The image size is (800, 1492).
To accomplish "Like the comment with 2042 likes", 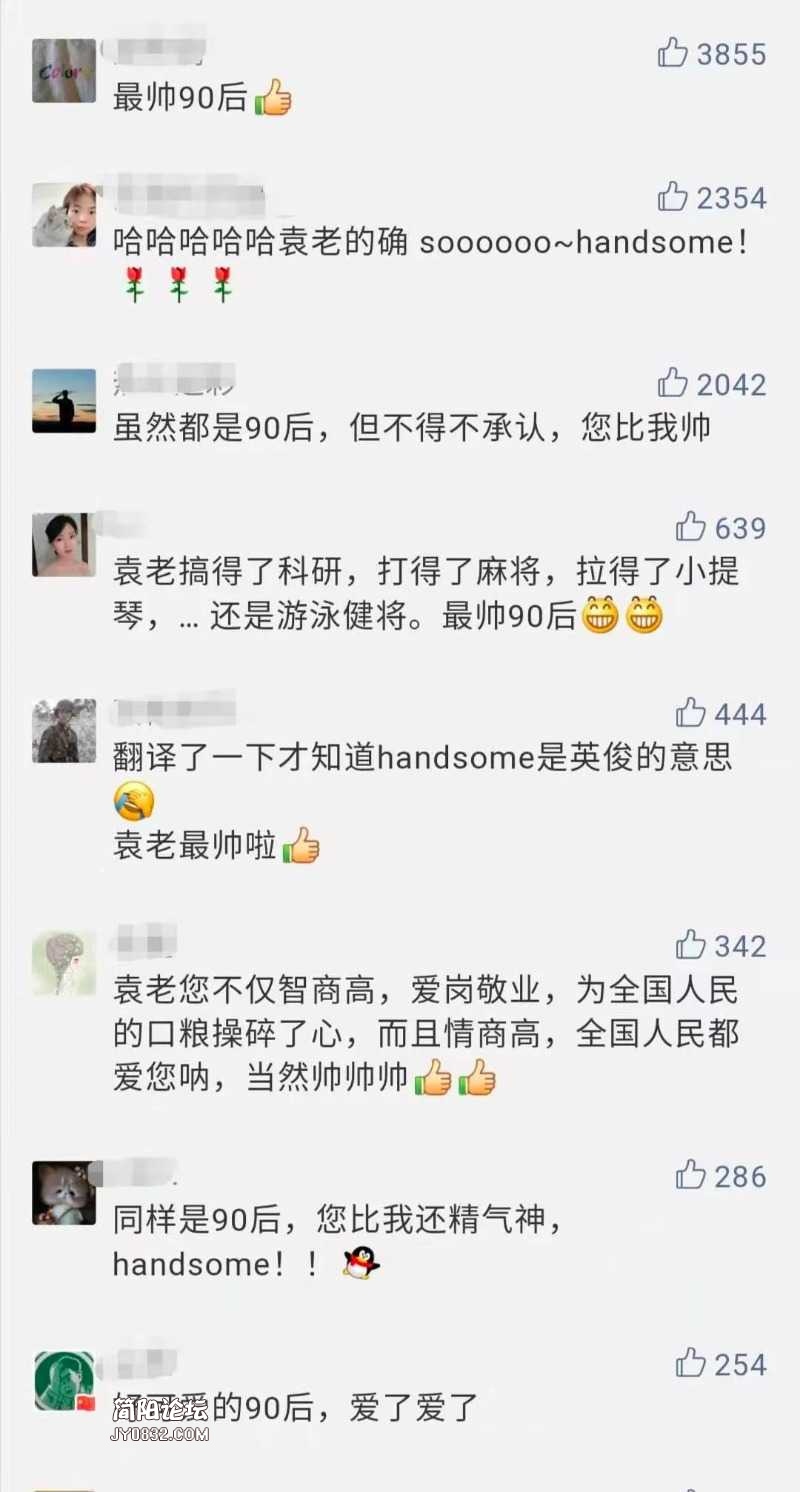I will point(673,383).
